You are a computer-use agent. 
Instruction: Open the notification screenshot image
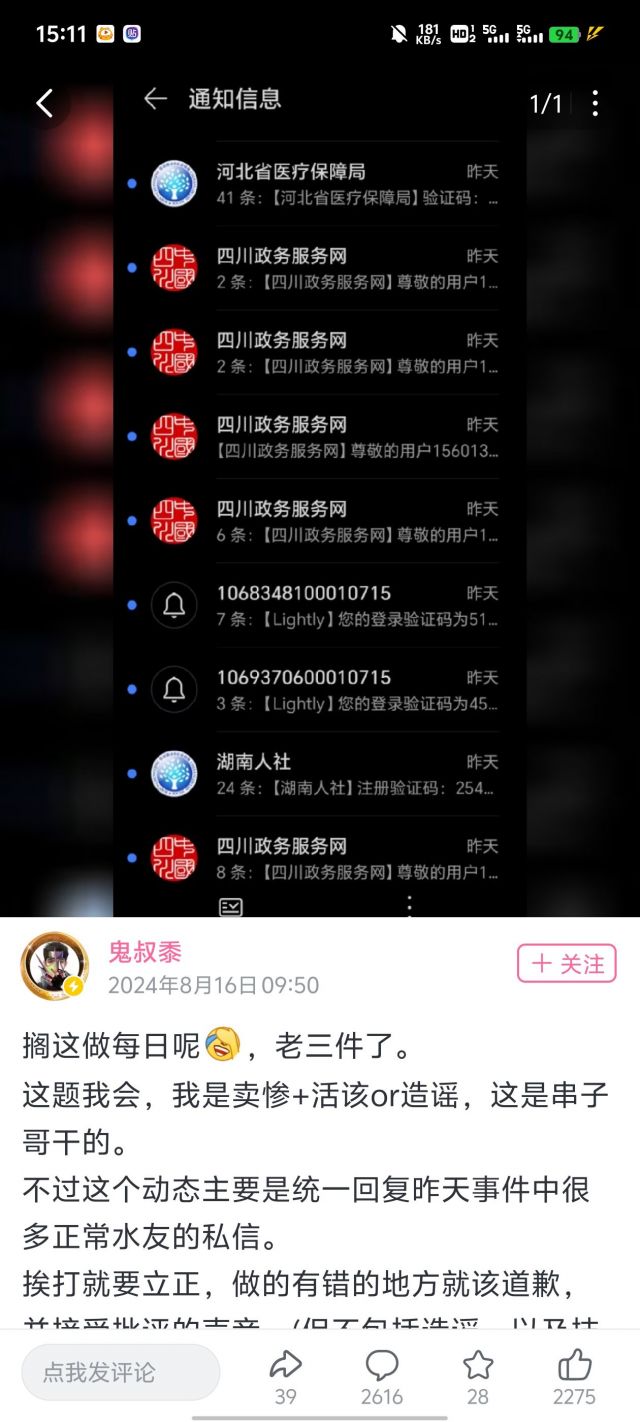click(320, 500)
